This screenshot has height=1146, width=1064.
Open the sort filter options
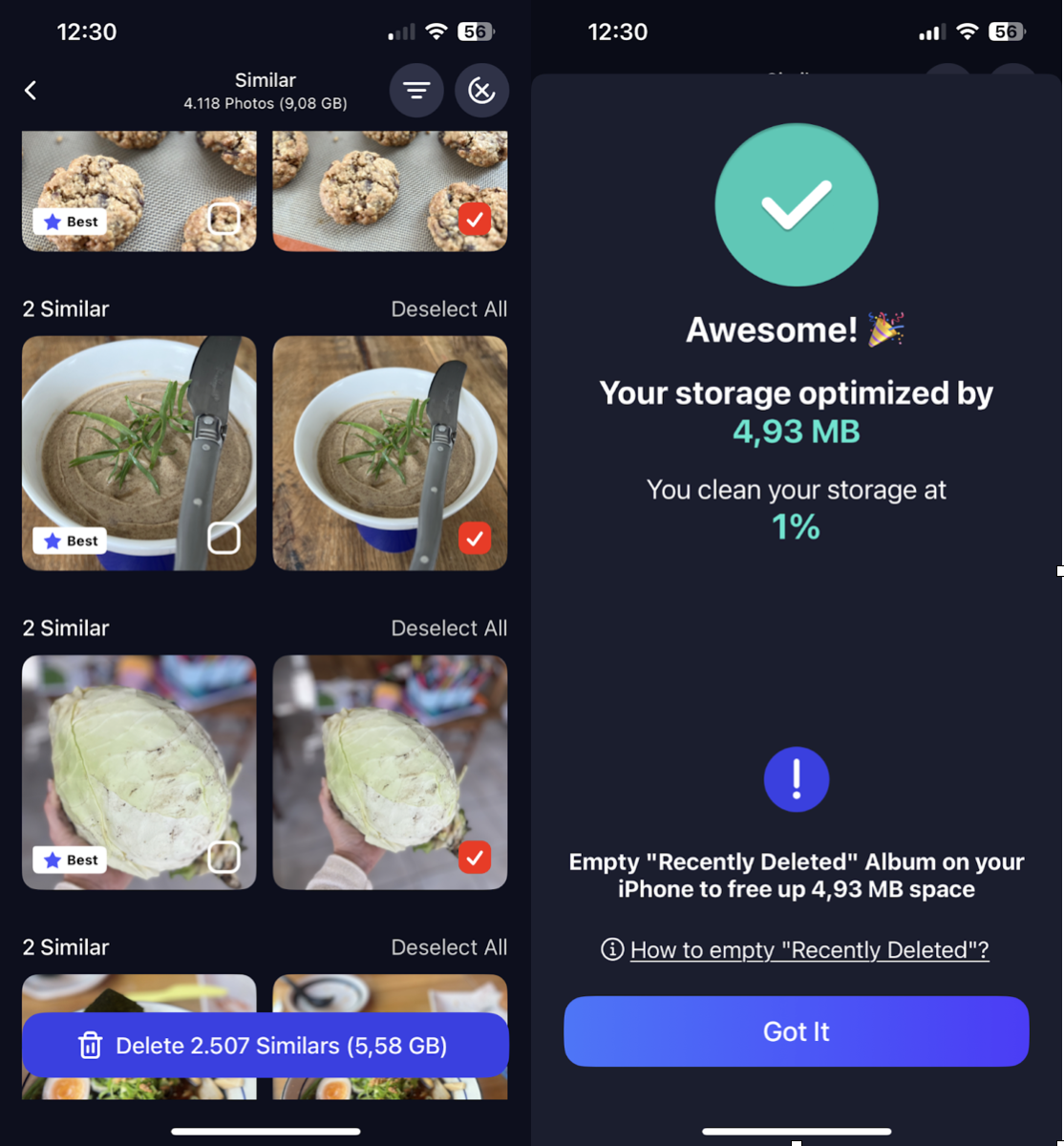[x=415, y=91]
